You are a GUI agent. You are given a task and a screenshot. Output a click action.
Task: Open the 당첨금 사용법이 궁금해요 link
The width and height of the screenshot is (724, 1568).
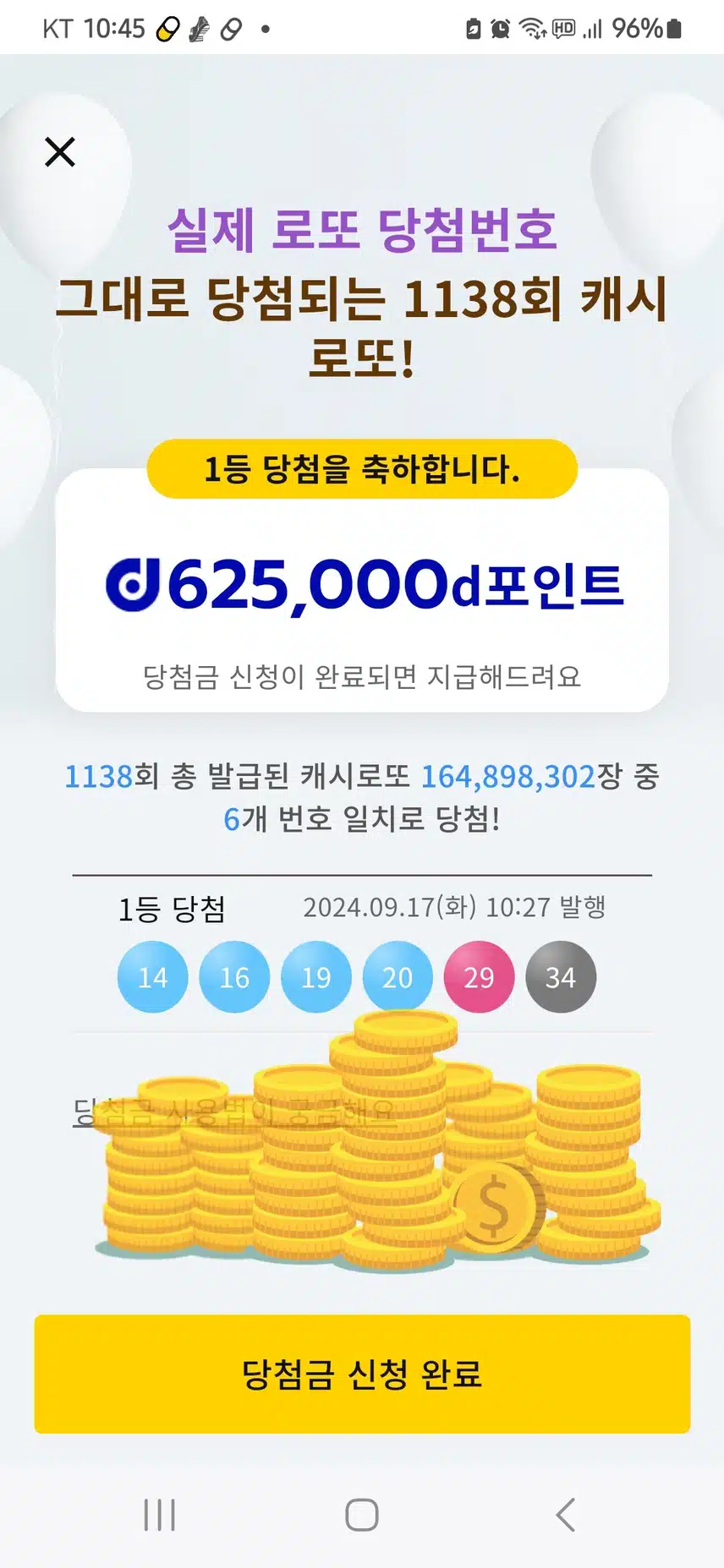pyautogui.click(x=233, y=1112)
